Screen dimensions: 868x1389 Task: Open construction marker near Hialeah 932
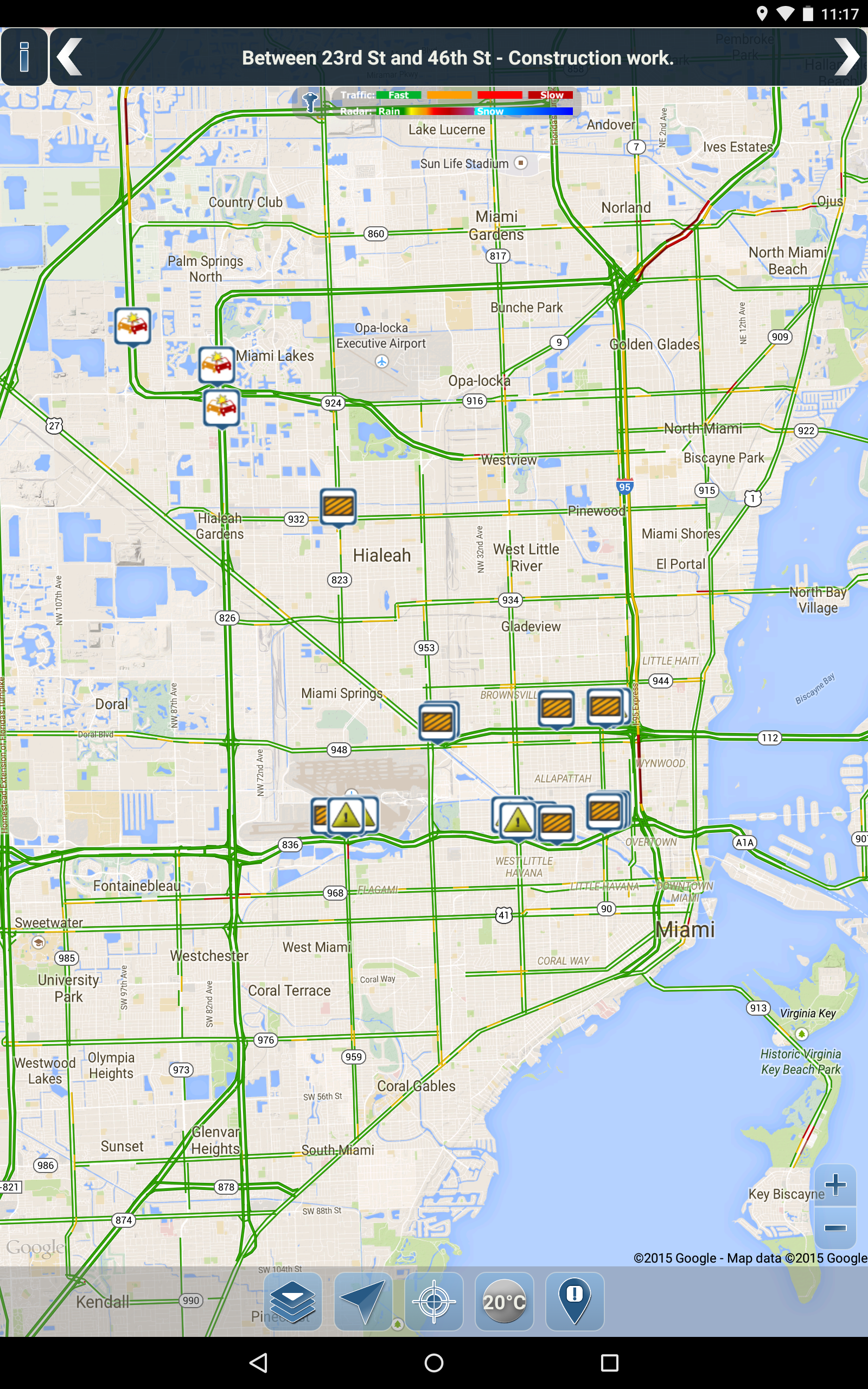(x=338, y=506)
